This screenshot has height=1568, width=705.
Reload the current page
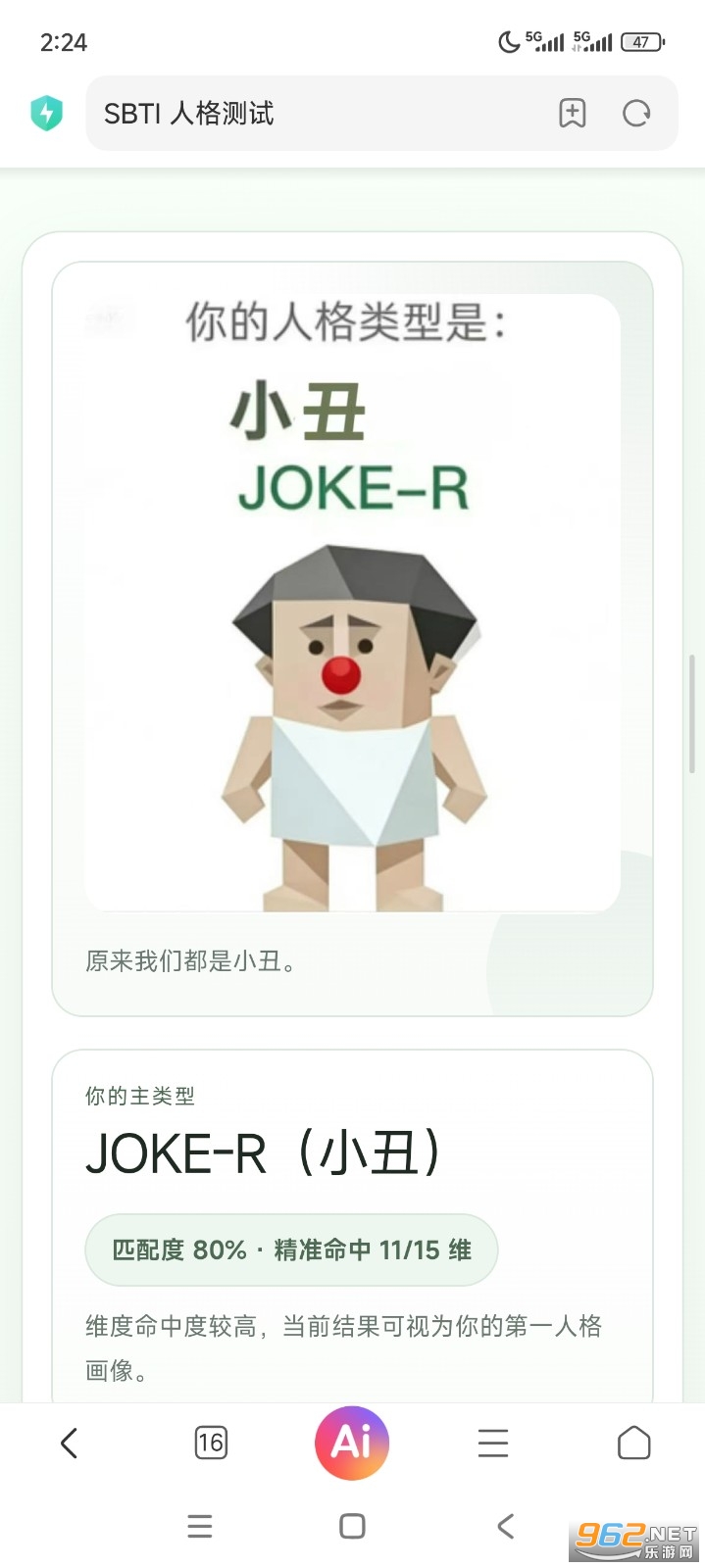coord(636,114)
